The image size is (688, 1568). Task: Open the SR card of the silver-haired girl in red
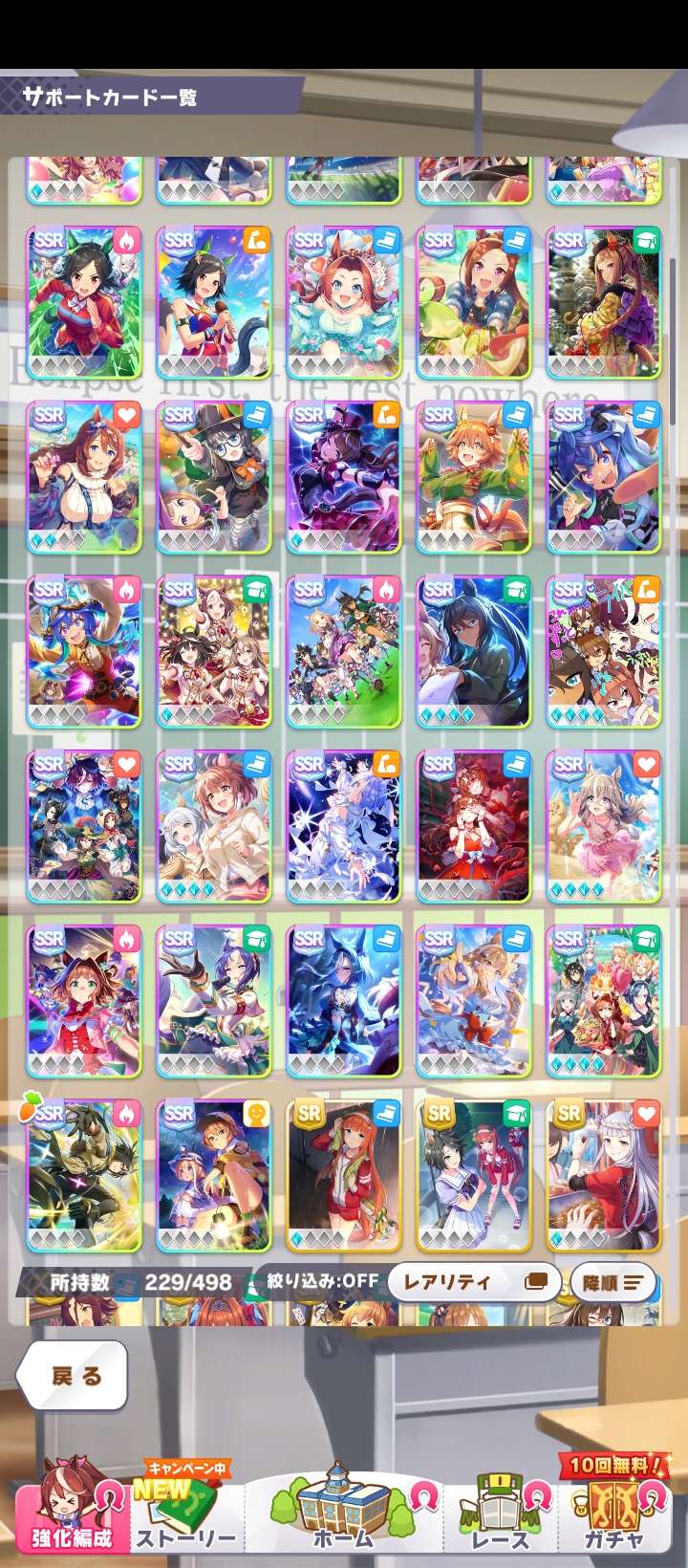603,1176
